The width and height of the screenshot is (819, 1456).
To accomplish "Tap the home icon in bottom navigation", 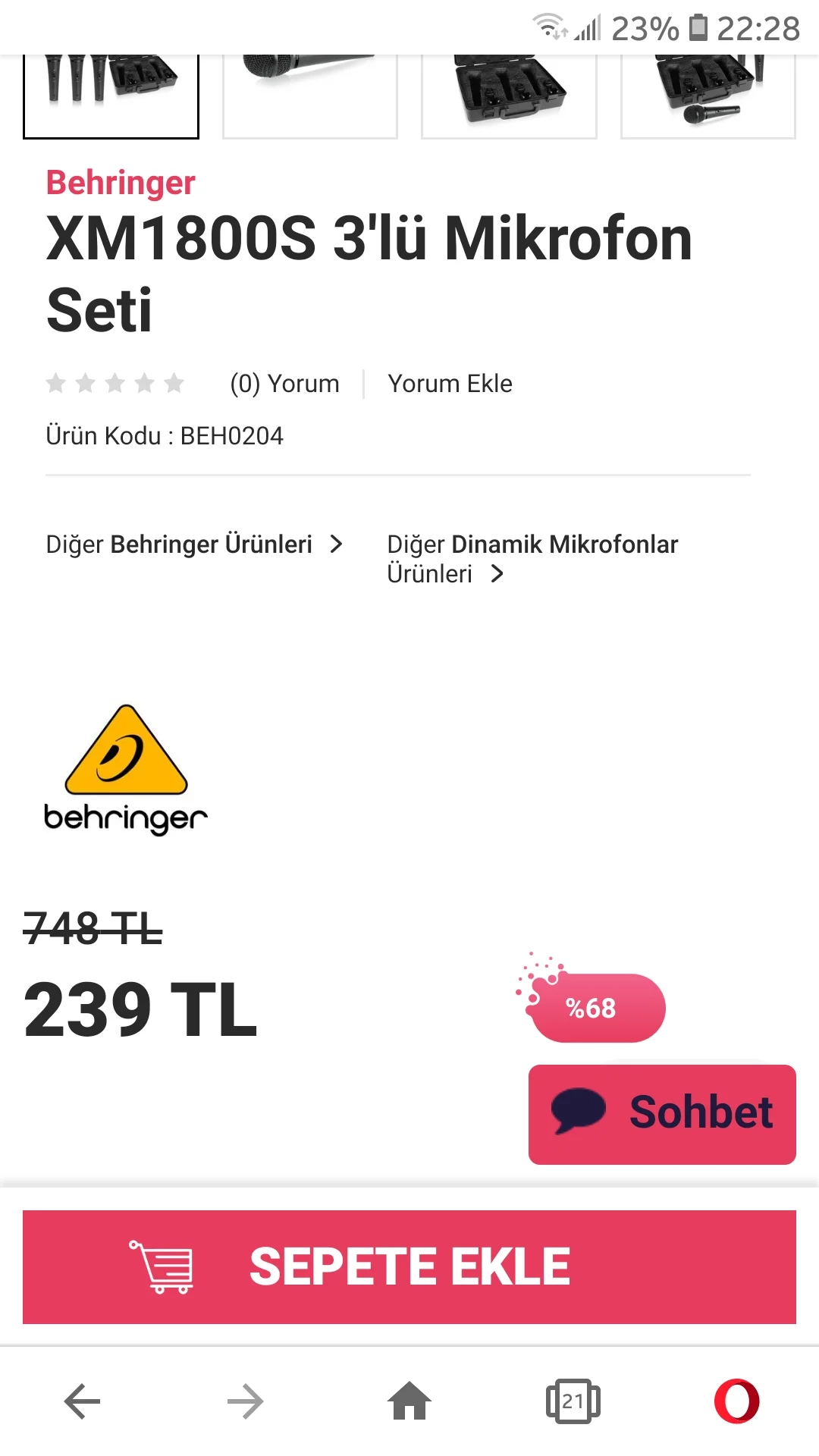I will click(x=409, y=1402).
